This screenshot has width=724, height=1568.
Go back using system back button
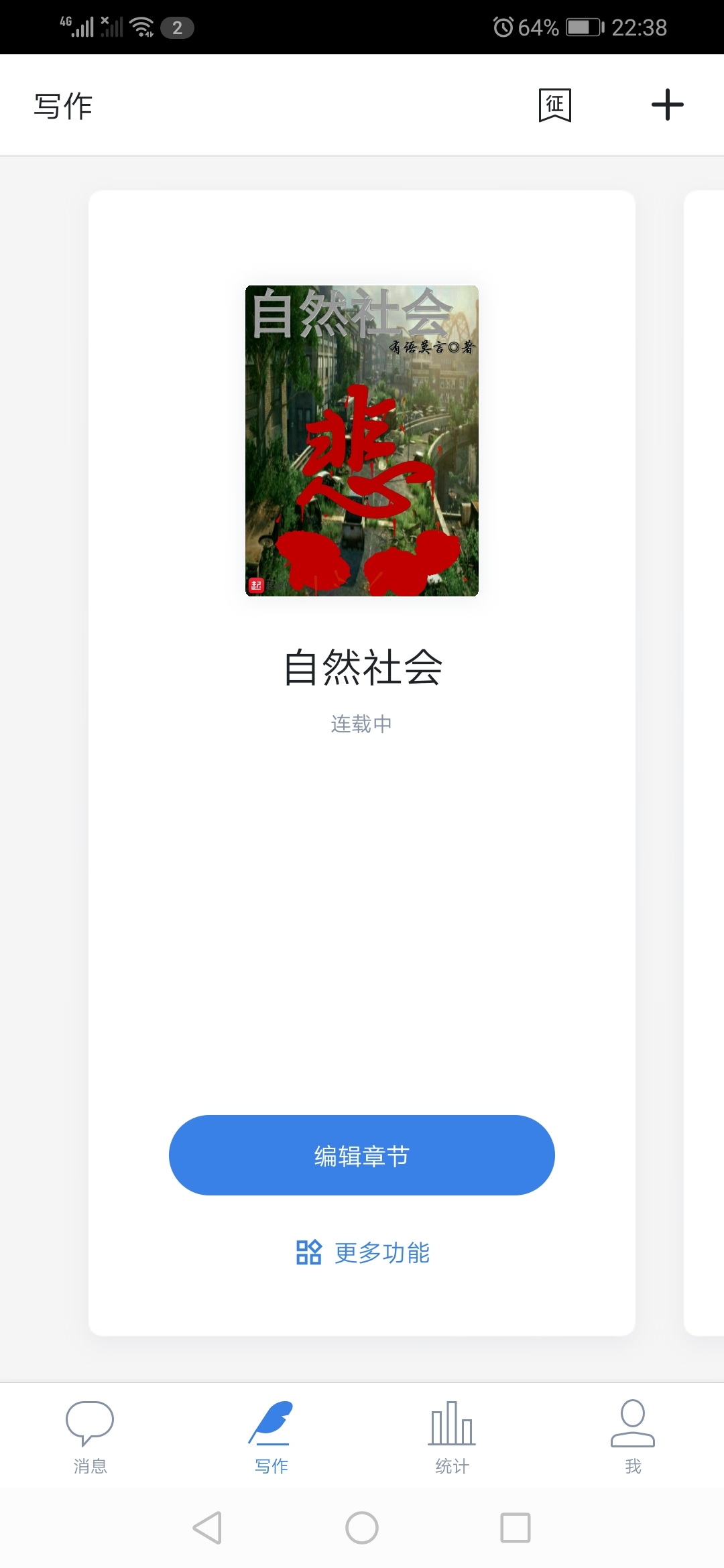pyautogui.click(x=207, y=1528)
